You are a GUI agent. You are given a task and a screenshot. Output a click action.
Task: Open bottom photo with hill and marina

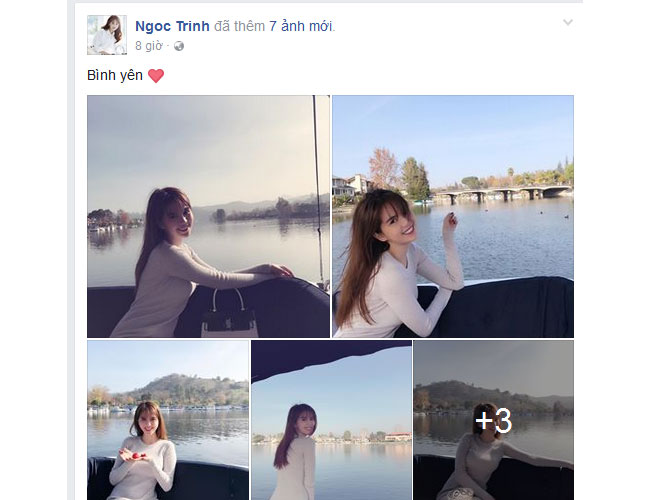coord(168,420)
